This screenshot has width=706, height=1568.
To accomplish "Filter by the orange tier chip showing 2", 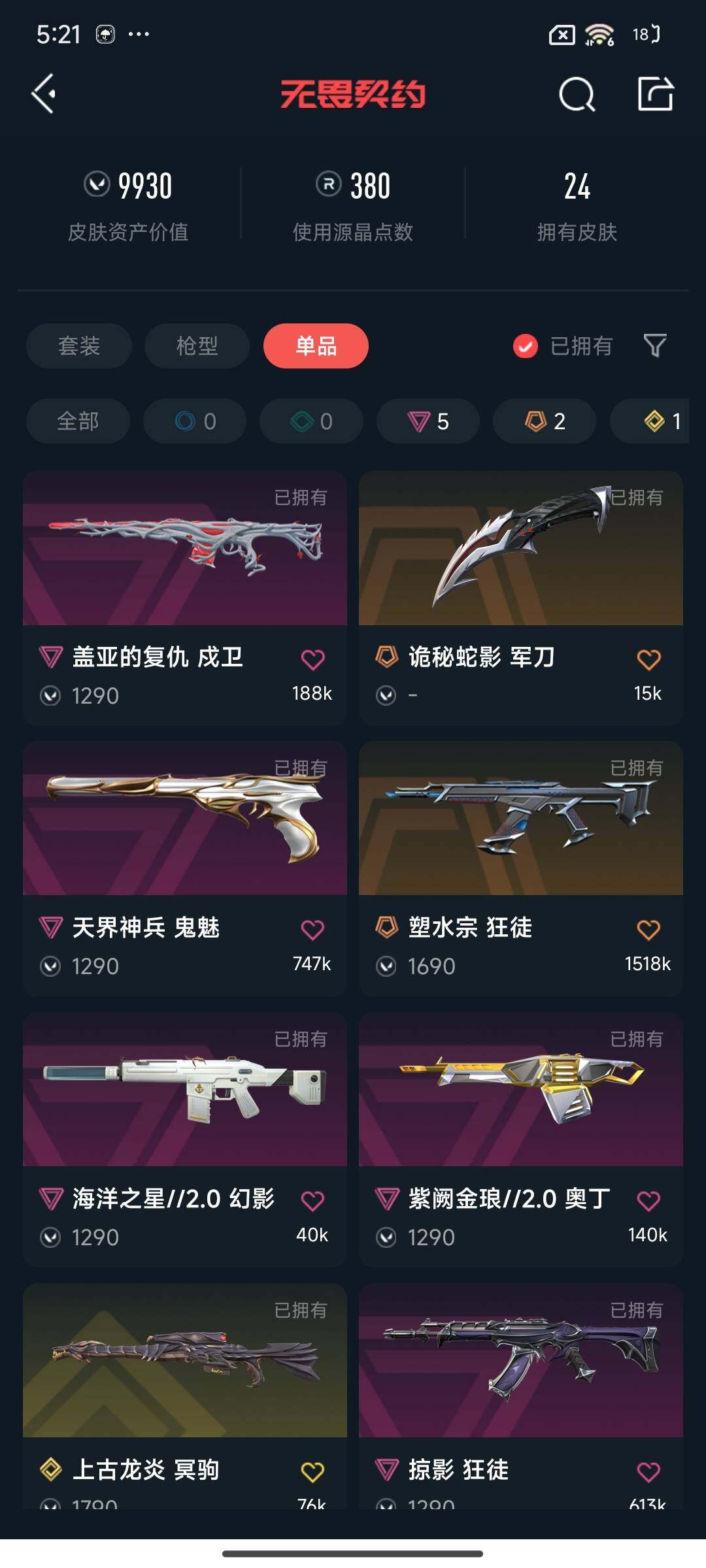I will [x=545, y=421].
